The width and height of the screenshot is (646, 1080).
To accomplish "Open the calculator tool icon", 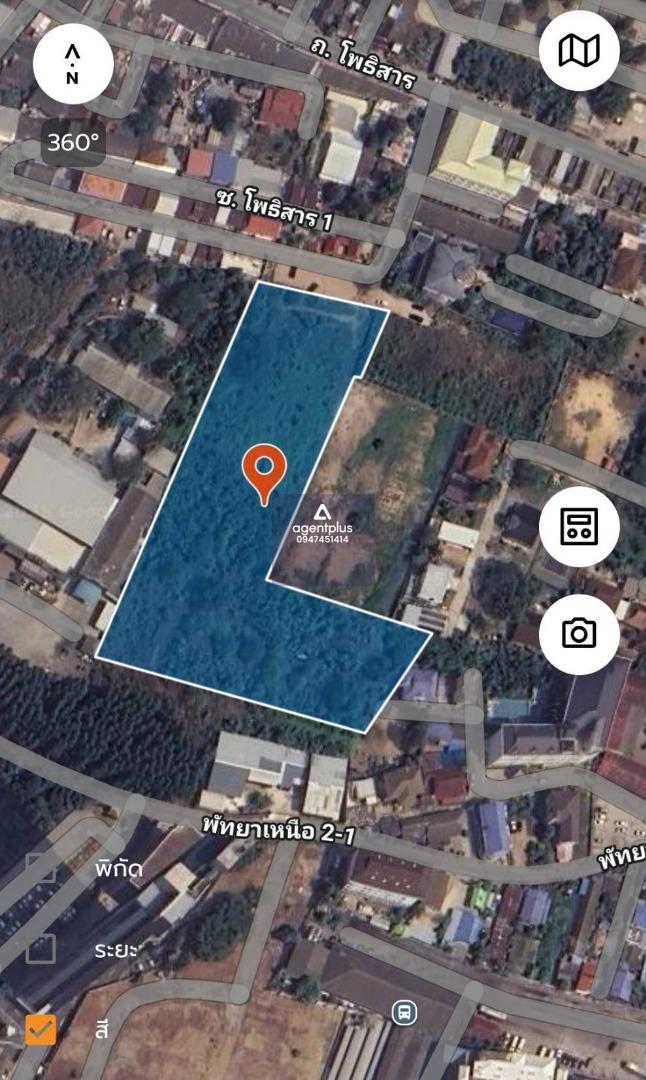I will coord(579,527).
